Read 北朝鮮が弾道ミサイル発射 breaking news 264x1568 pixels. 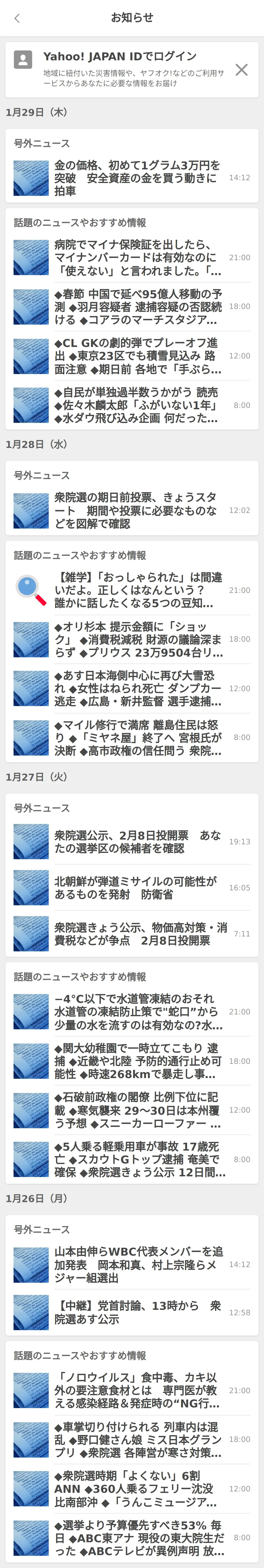pos(132,887)
